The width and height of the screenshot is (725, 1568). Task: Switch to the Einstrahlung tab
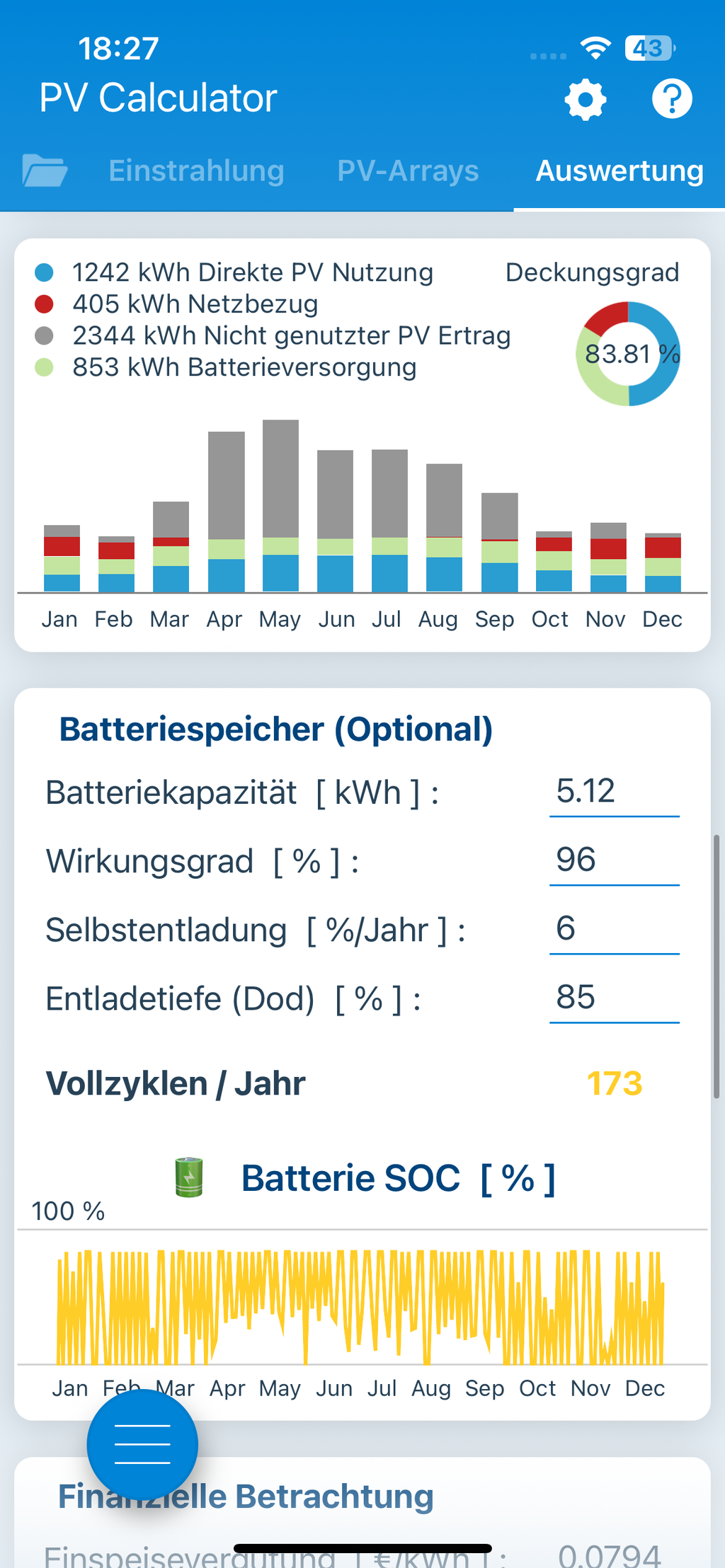coord(196,171)
